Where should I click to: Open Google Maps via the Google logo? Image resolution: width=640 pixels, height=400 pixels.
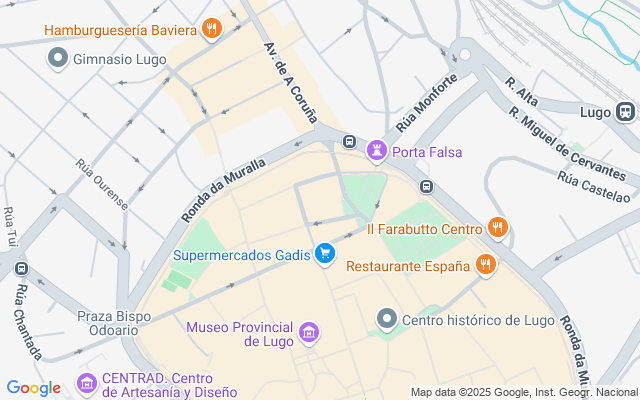point(33,388)
